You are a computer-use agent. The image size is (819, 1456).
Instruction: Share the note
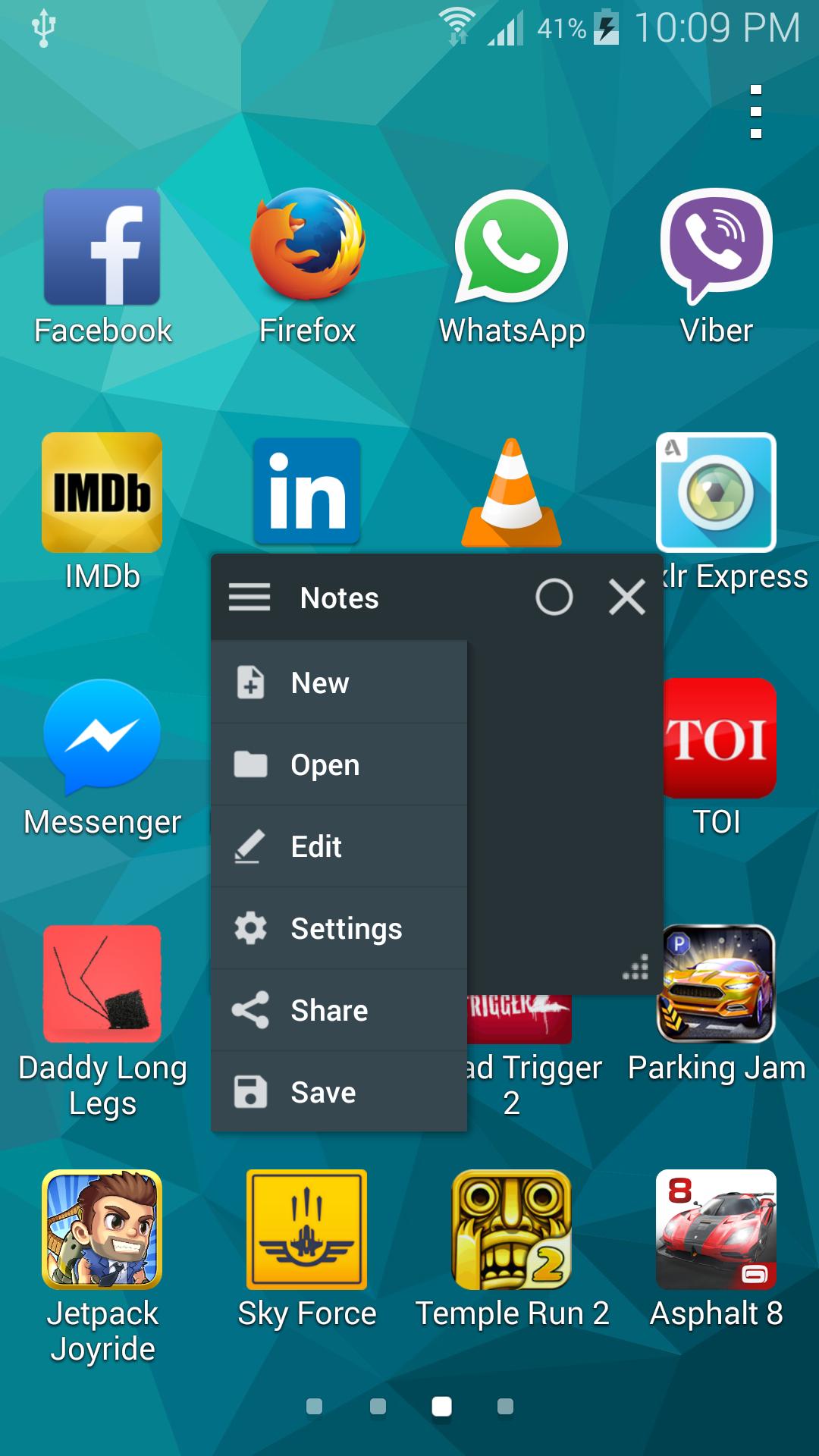(x=339, y=1010)
